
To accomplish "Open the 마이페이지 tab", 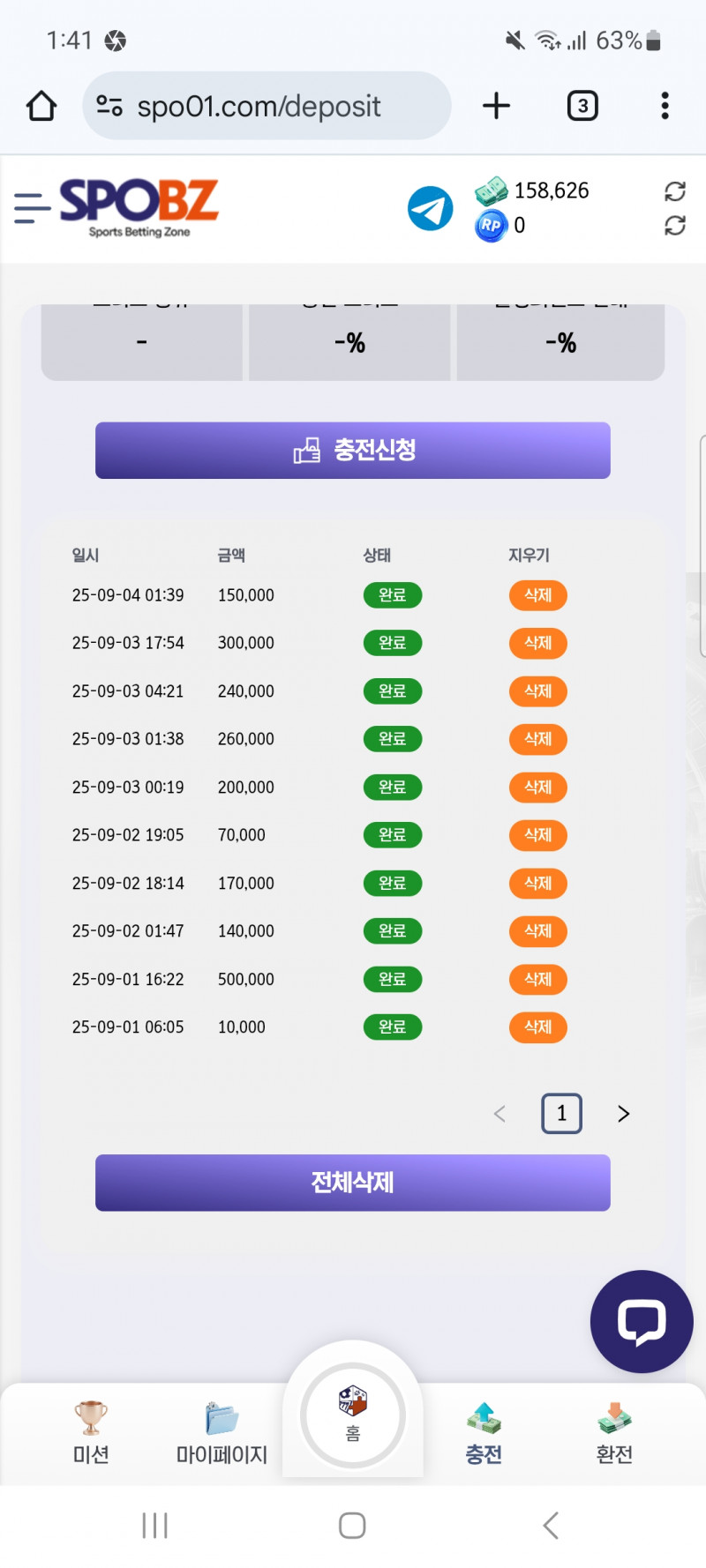I will tap(222, 1433).
